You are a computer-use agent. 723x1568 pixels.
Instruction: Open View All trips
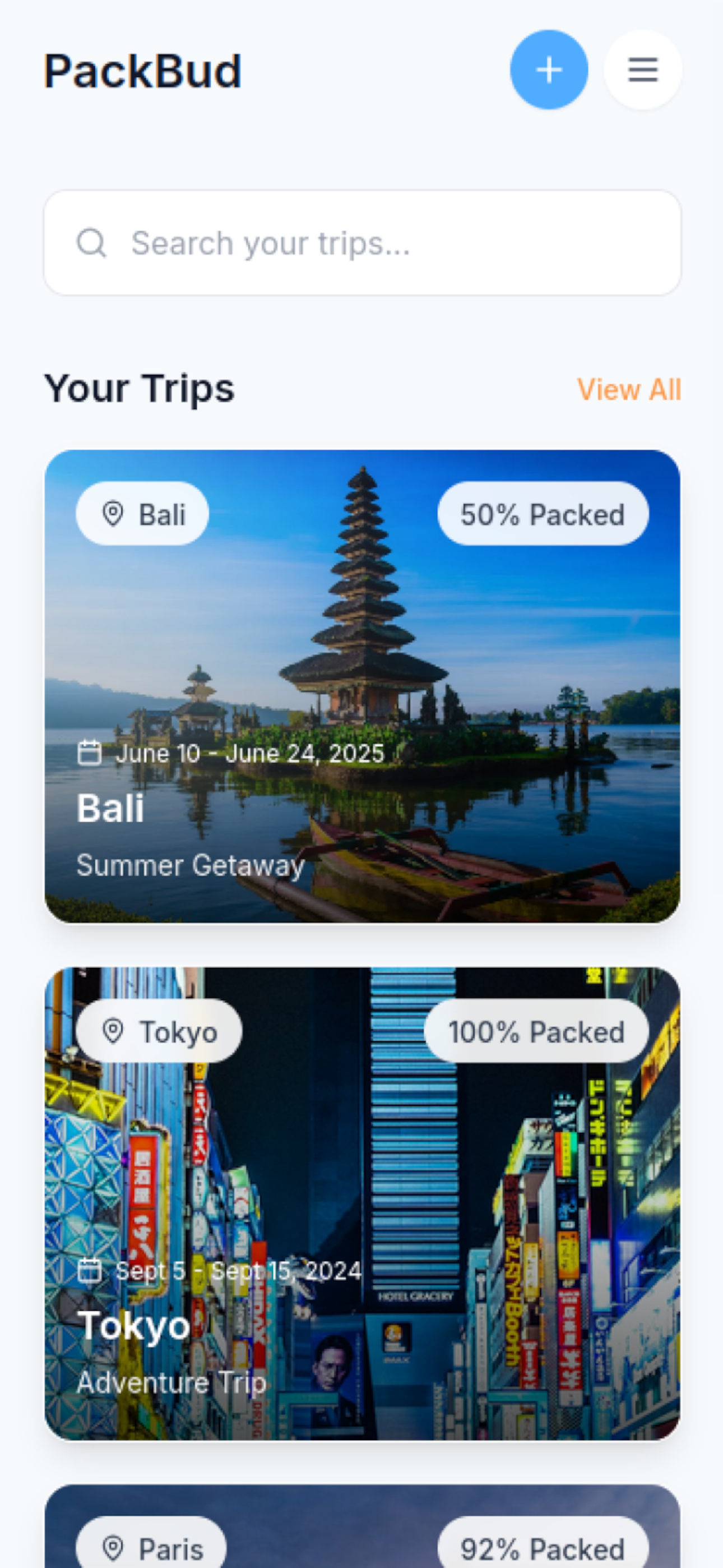[x=628, y=390]
